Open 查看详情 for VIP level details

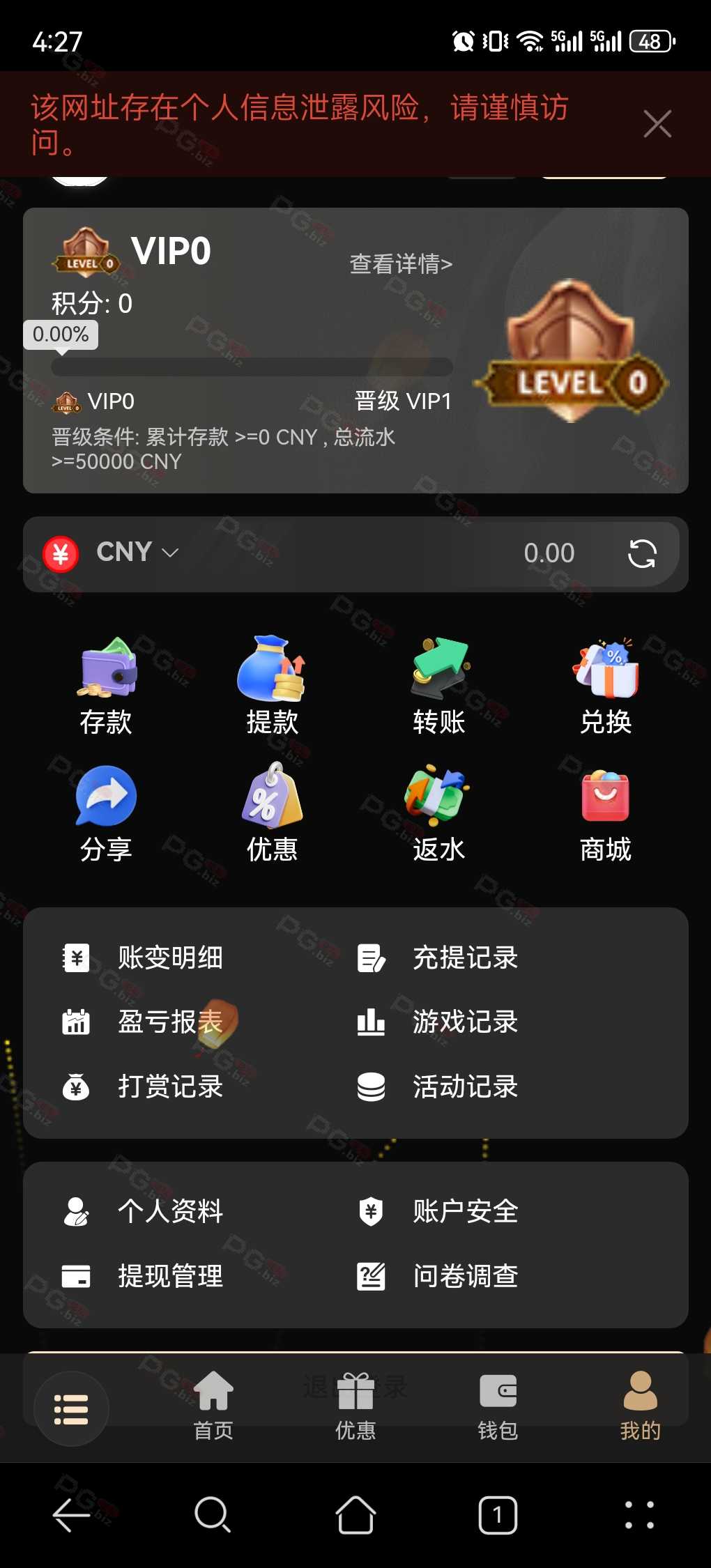401,264
